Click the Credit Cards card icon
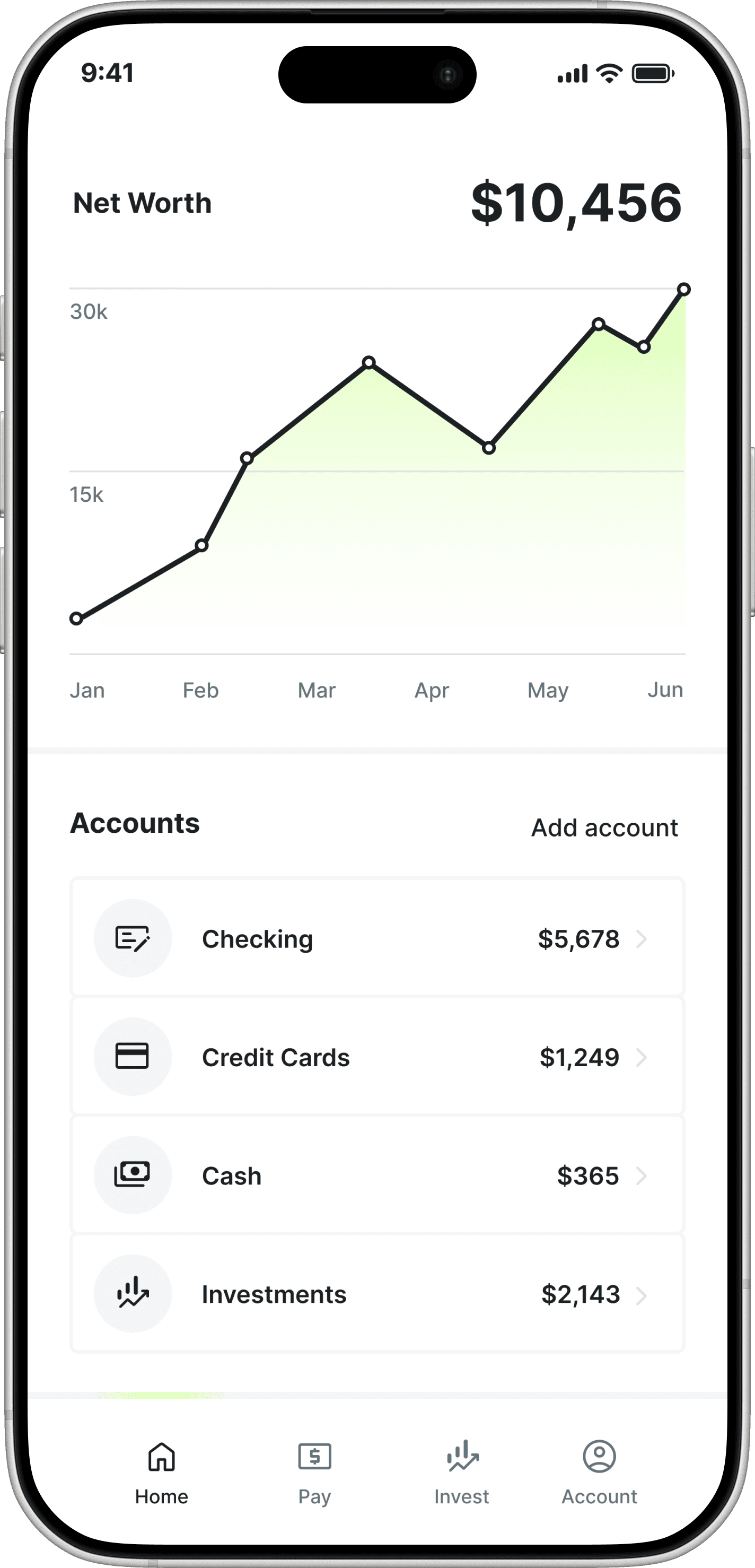Screen dimensions: 755x1568 point(133,1057)
